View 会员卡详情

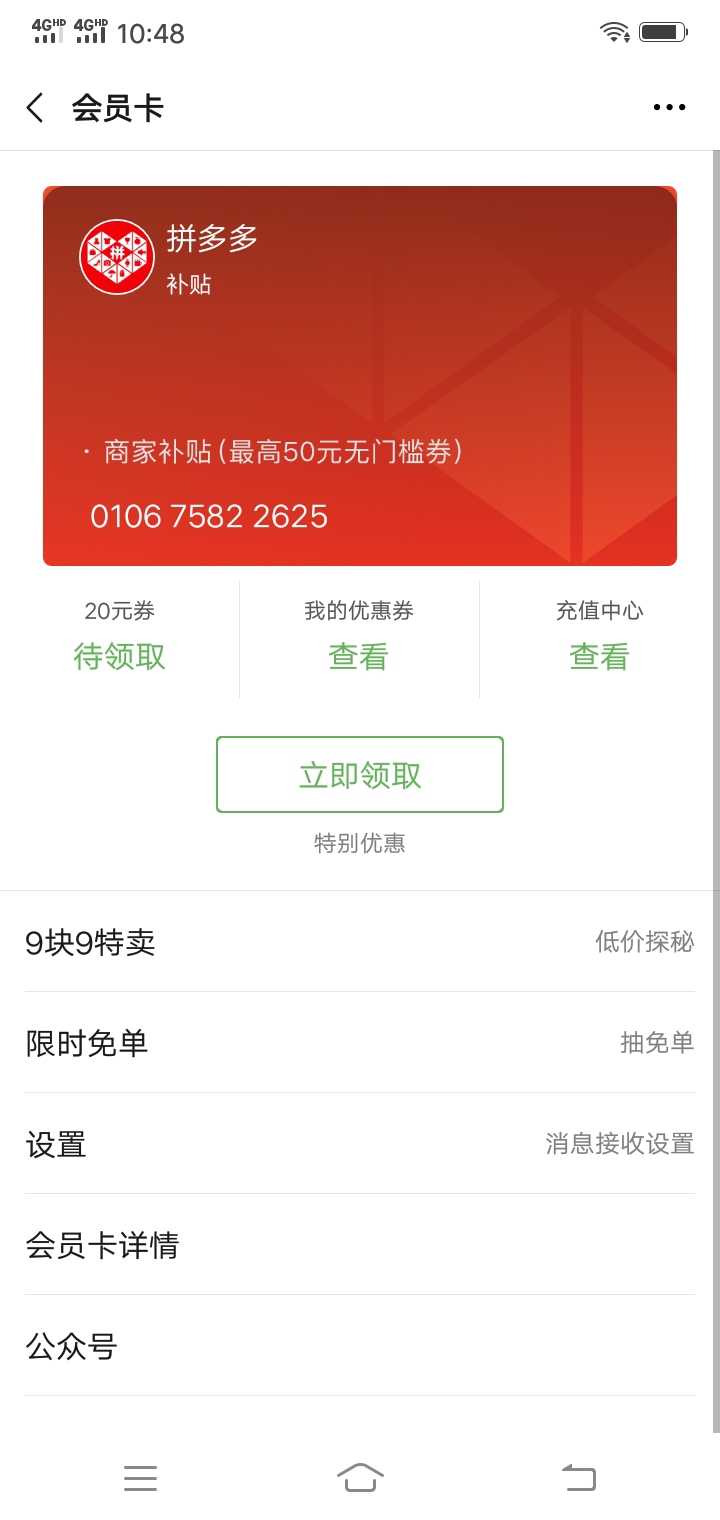[x=360, y=1245]
